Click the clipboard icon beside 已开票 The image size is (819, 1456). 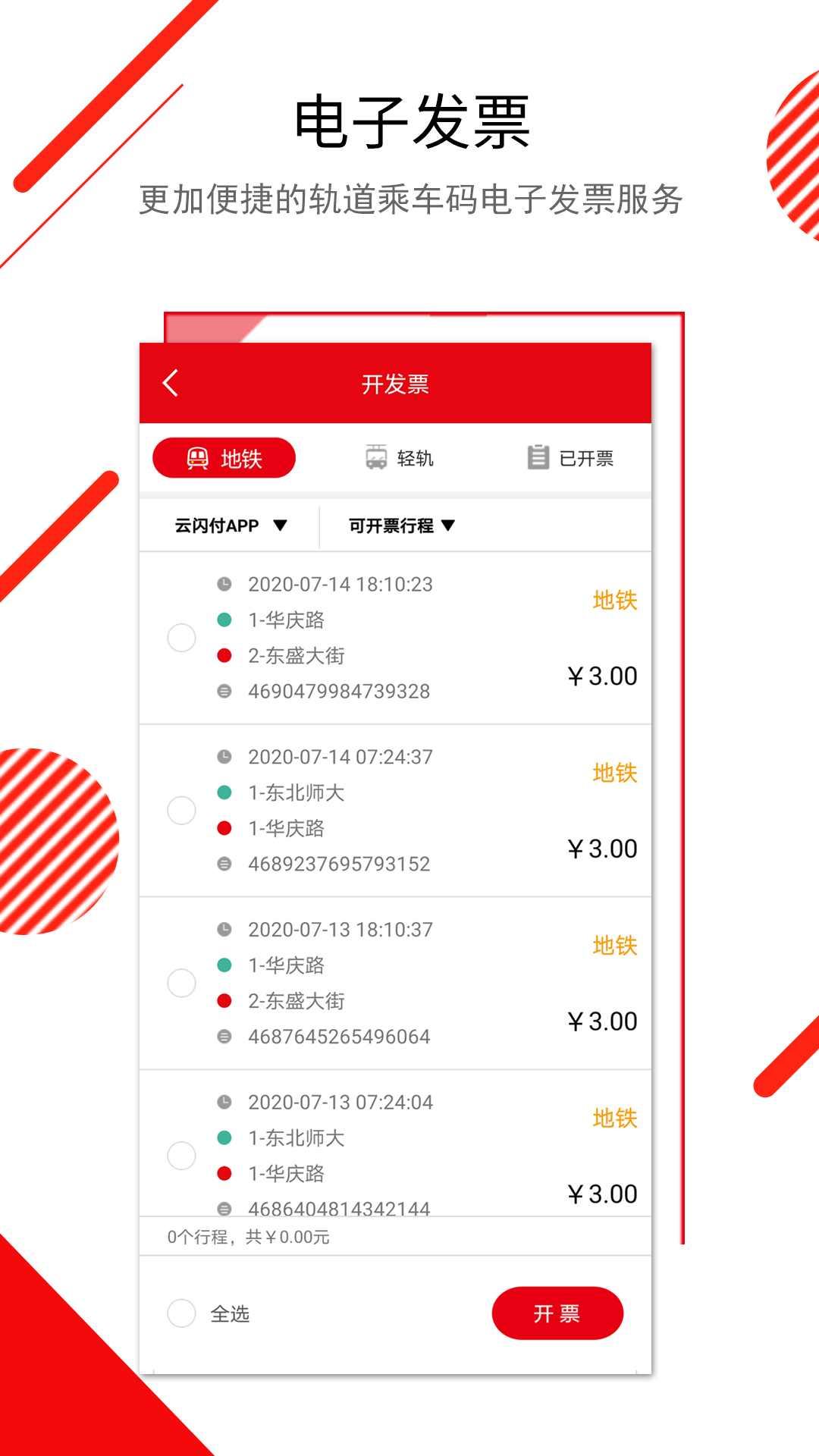(x=538, y=457)
